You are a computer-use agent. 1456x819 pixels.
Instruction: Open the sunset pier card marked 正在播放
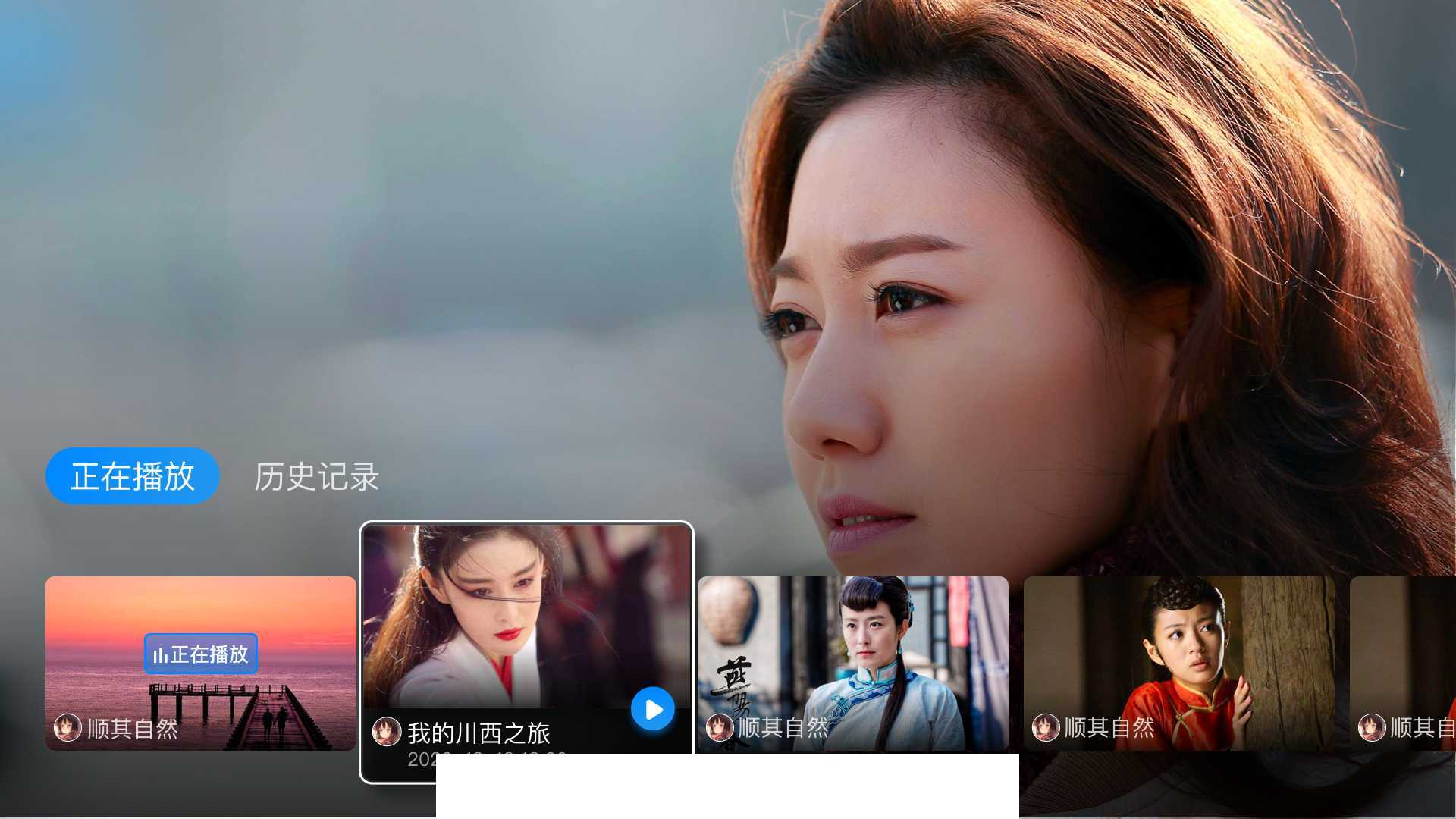[x=200, y=663]
